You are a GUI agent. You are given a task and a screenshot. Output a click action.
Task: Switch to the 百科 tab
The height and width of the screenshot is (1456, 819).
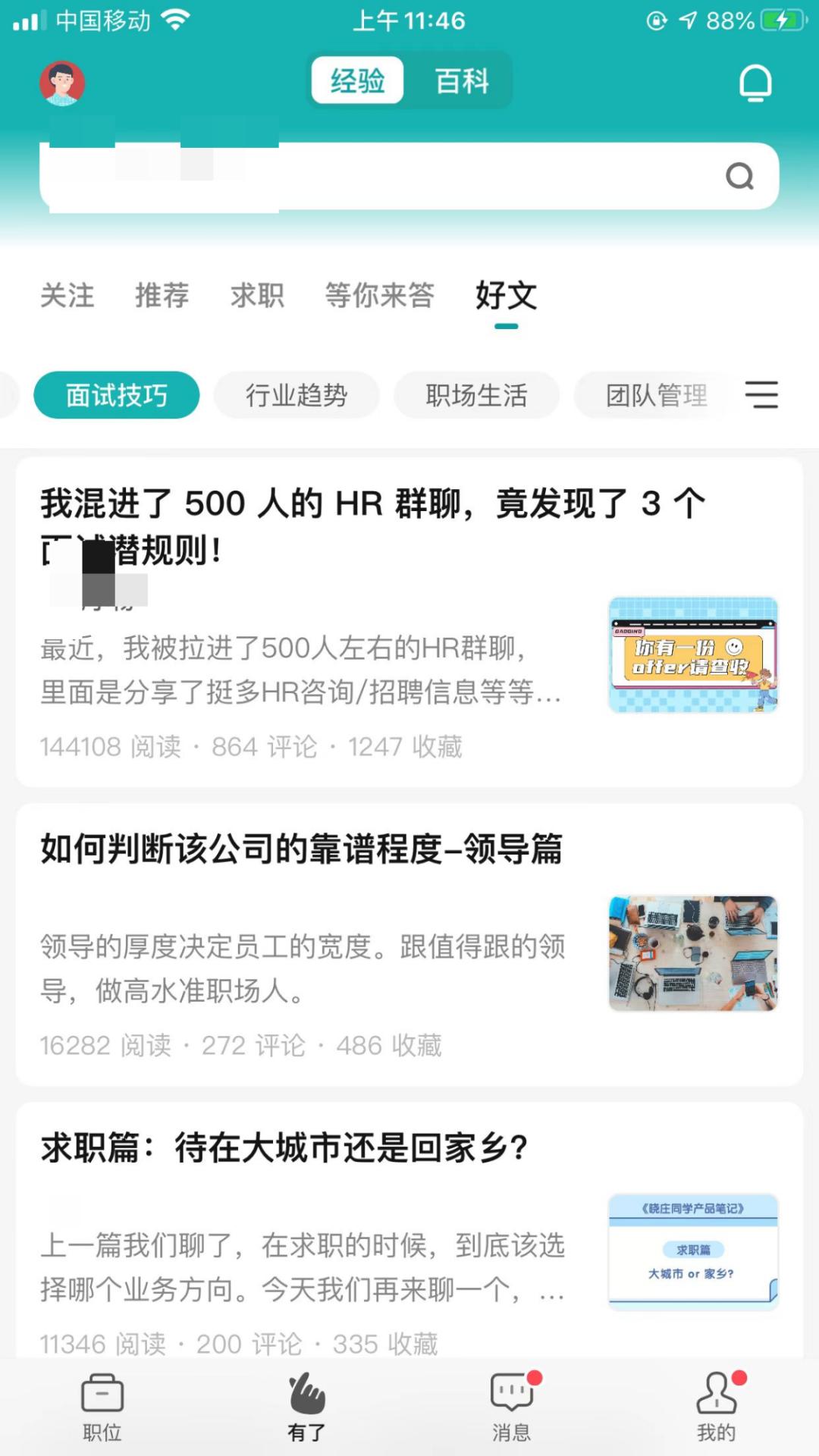460,80
